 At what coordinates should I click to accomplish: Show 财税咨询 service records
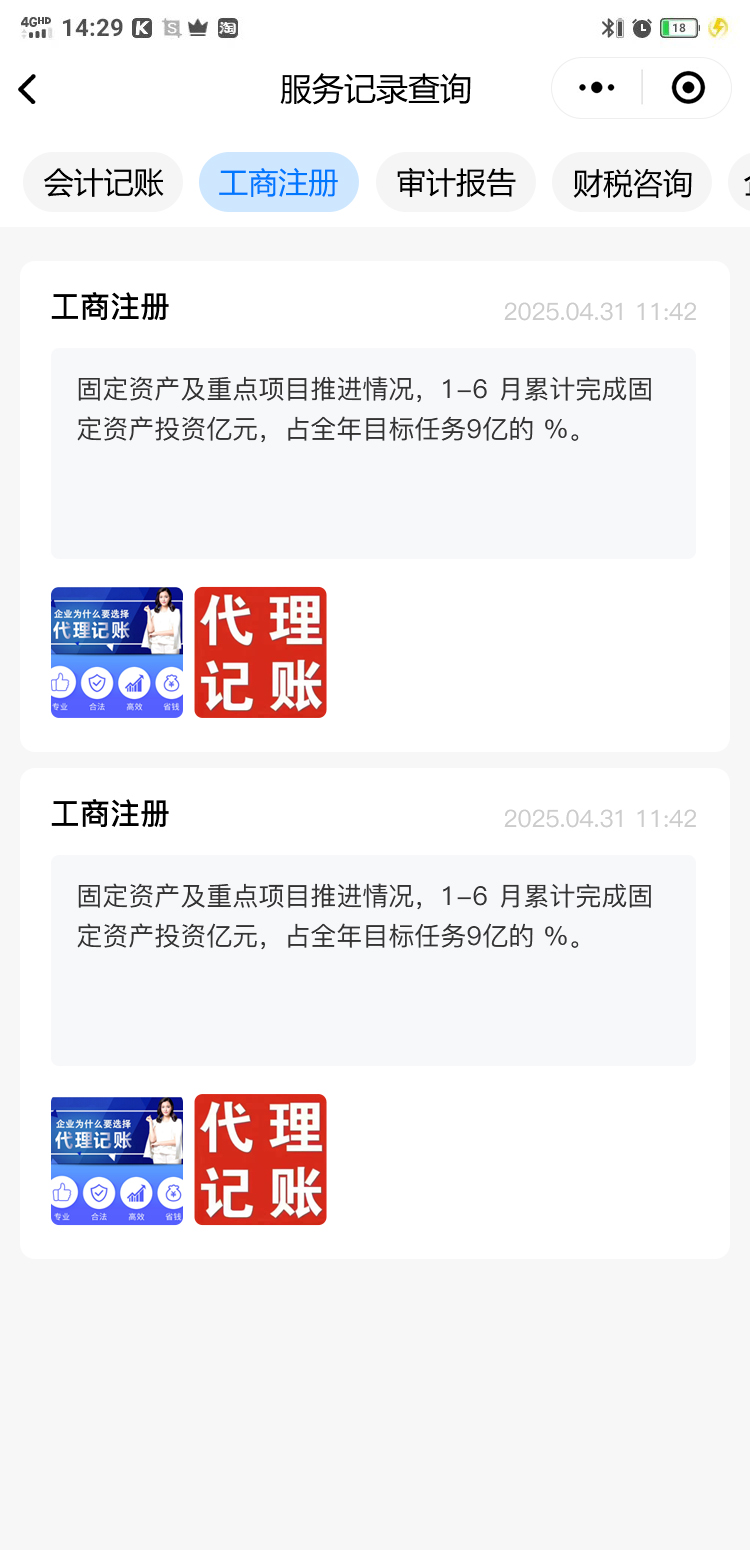pyautogui.click(x=632, y=183)
